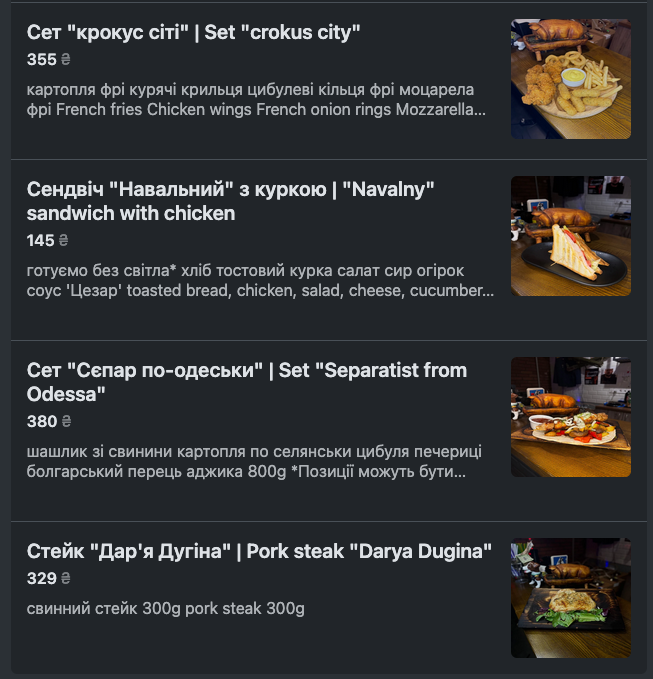Open the 329 ₴ pork steak photo
653x679 pixels.
tap(571, 598)
